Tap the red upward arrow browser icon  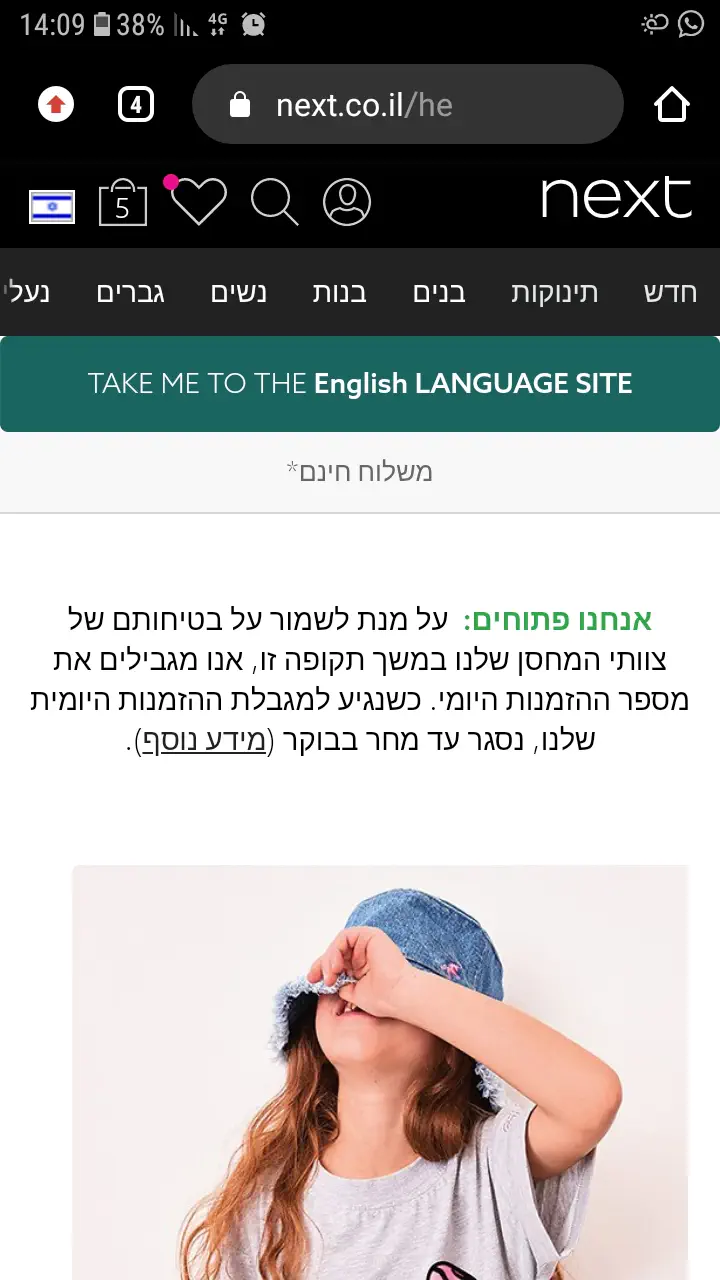[56, 104]
